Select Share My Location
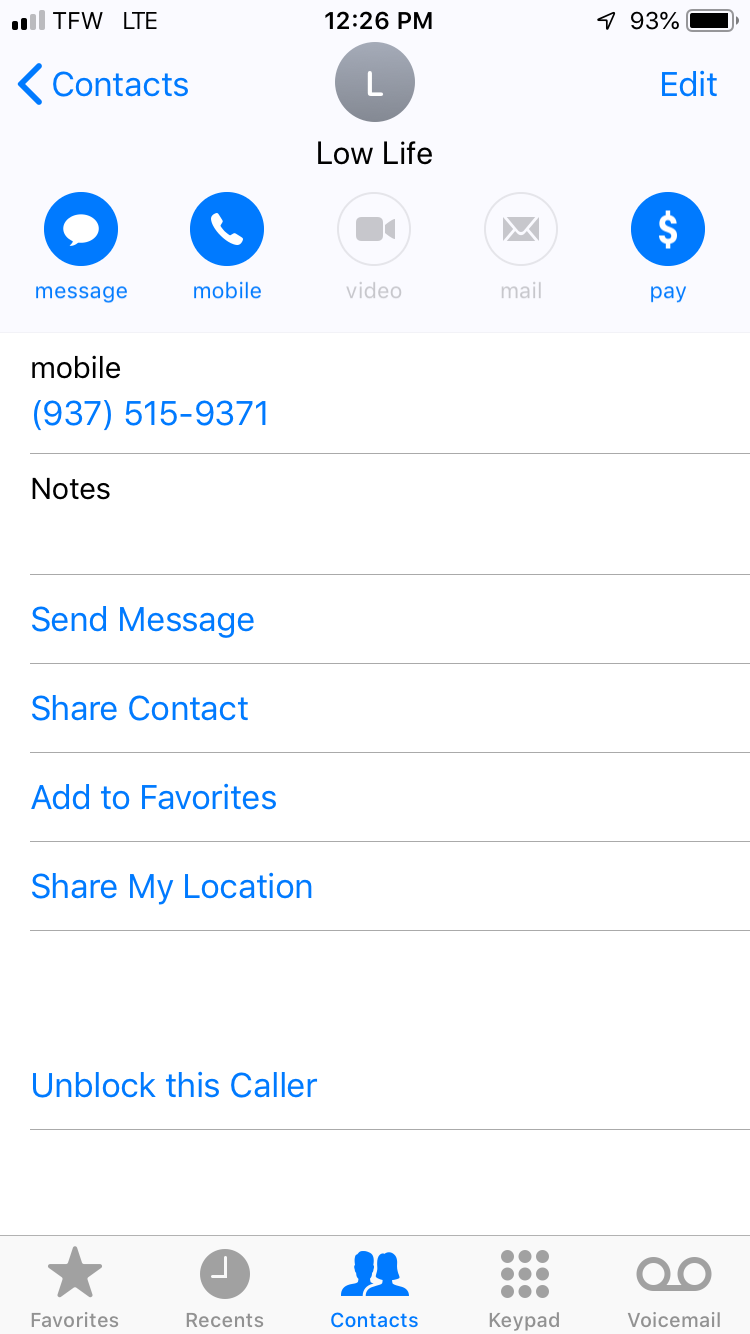The width and height of the screenshot is (750, 1334). (172, 886)
